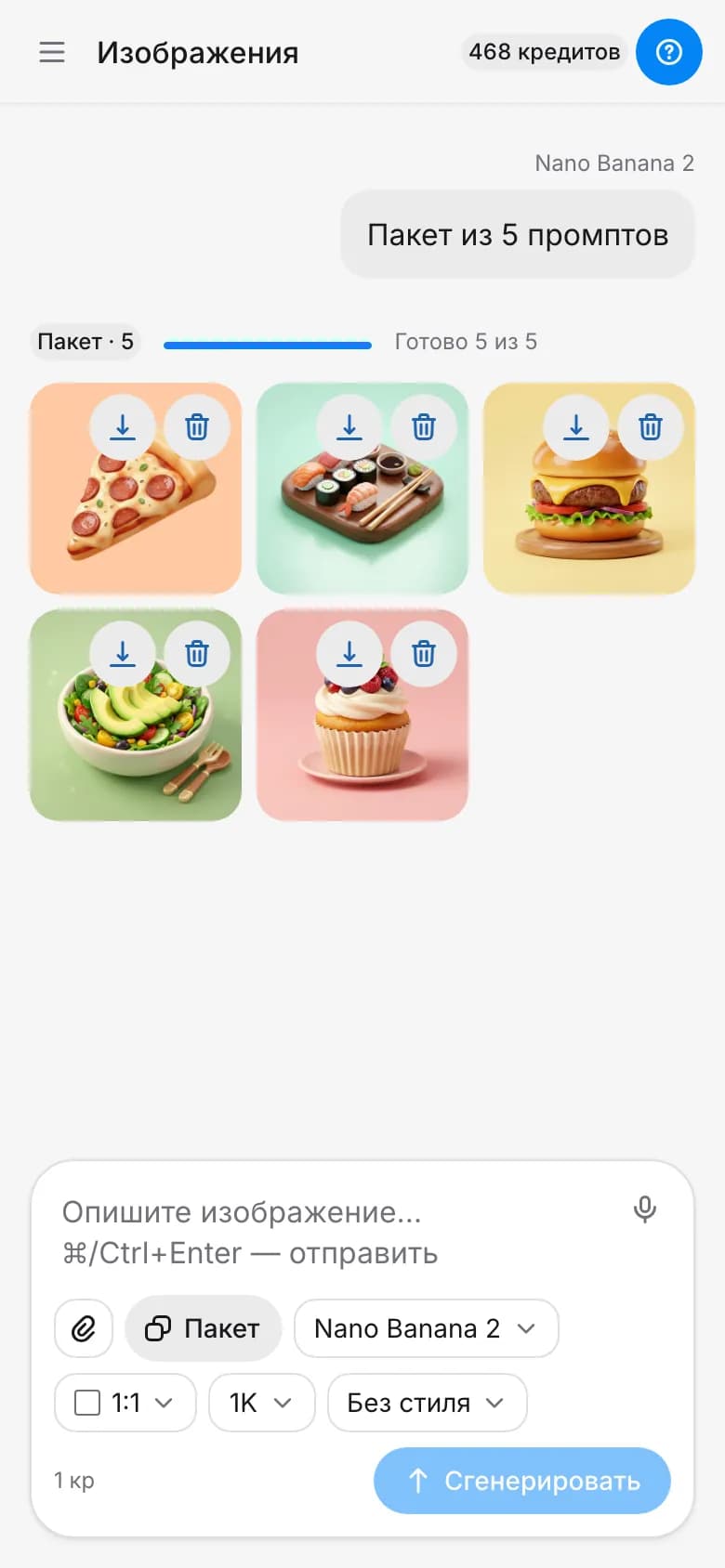Tap the 468 credits badge
725x1568 pixels.
(545, 52)
